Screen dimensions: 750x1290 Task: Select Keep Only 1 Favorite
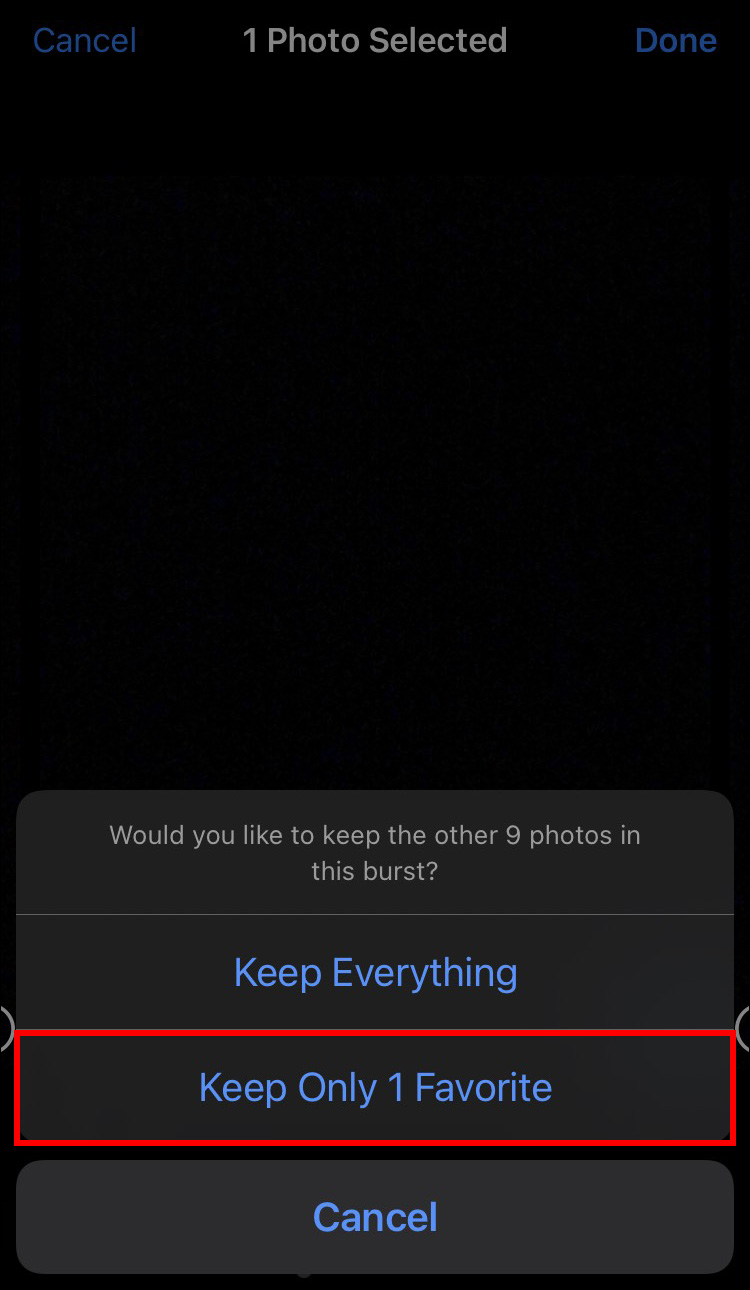coord(375,1088)
